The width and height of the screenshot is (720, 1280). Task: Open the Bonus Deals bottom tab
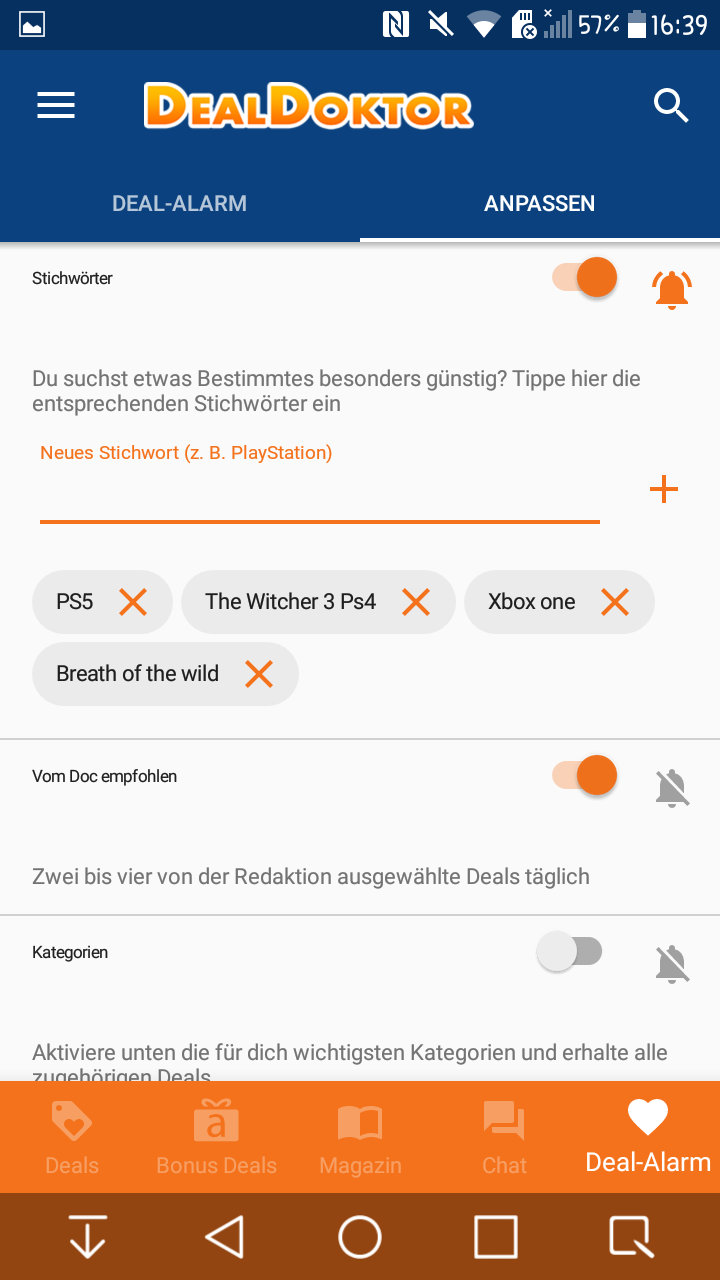pyautogui.click(x=216, y=1137)
